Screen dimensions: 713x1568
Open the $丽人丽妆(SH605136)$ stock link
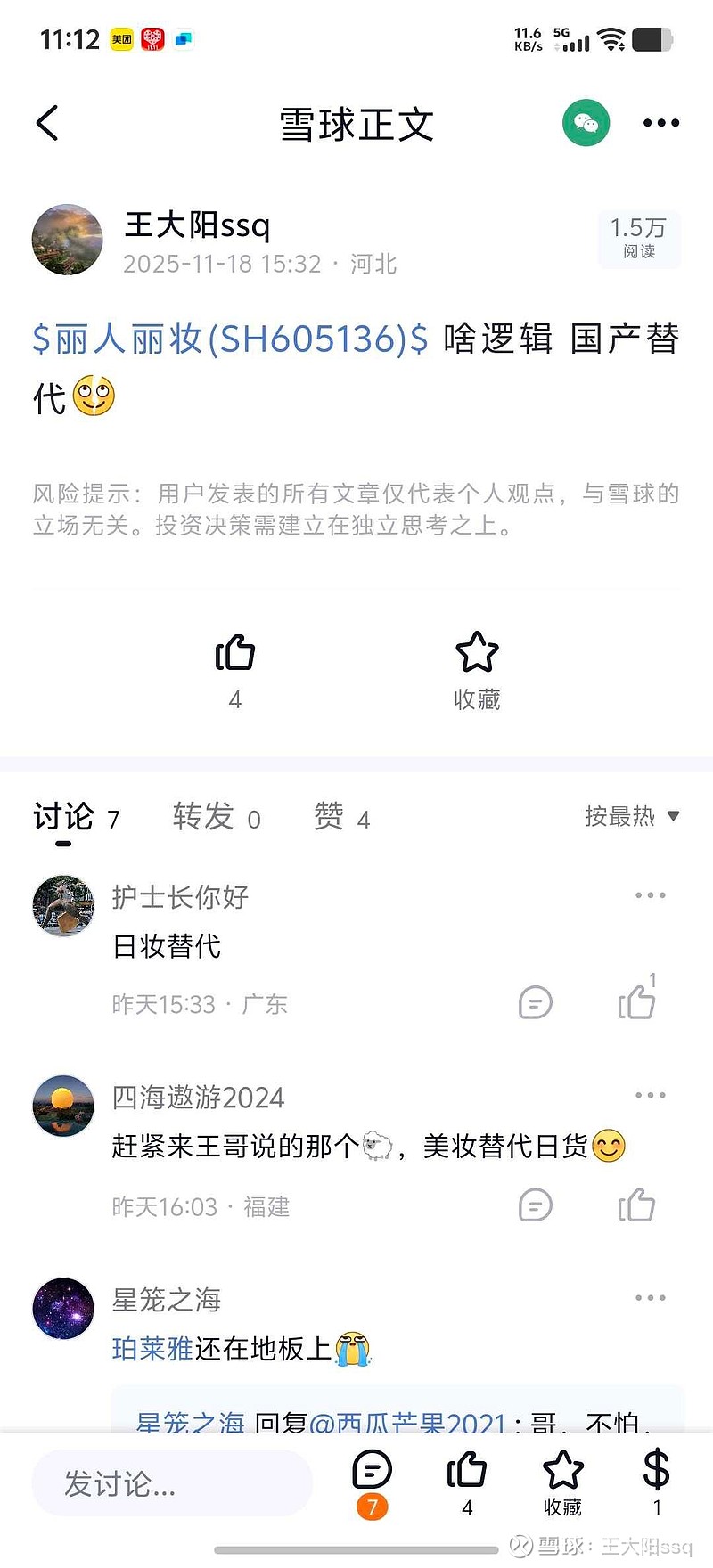[230, 339]
